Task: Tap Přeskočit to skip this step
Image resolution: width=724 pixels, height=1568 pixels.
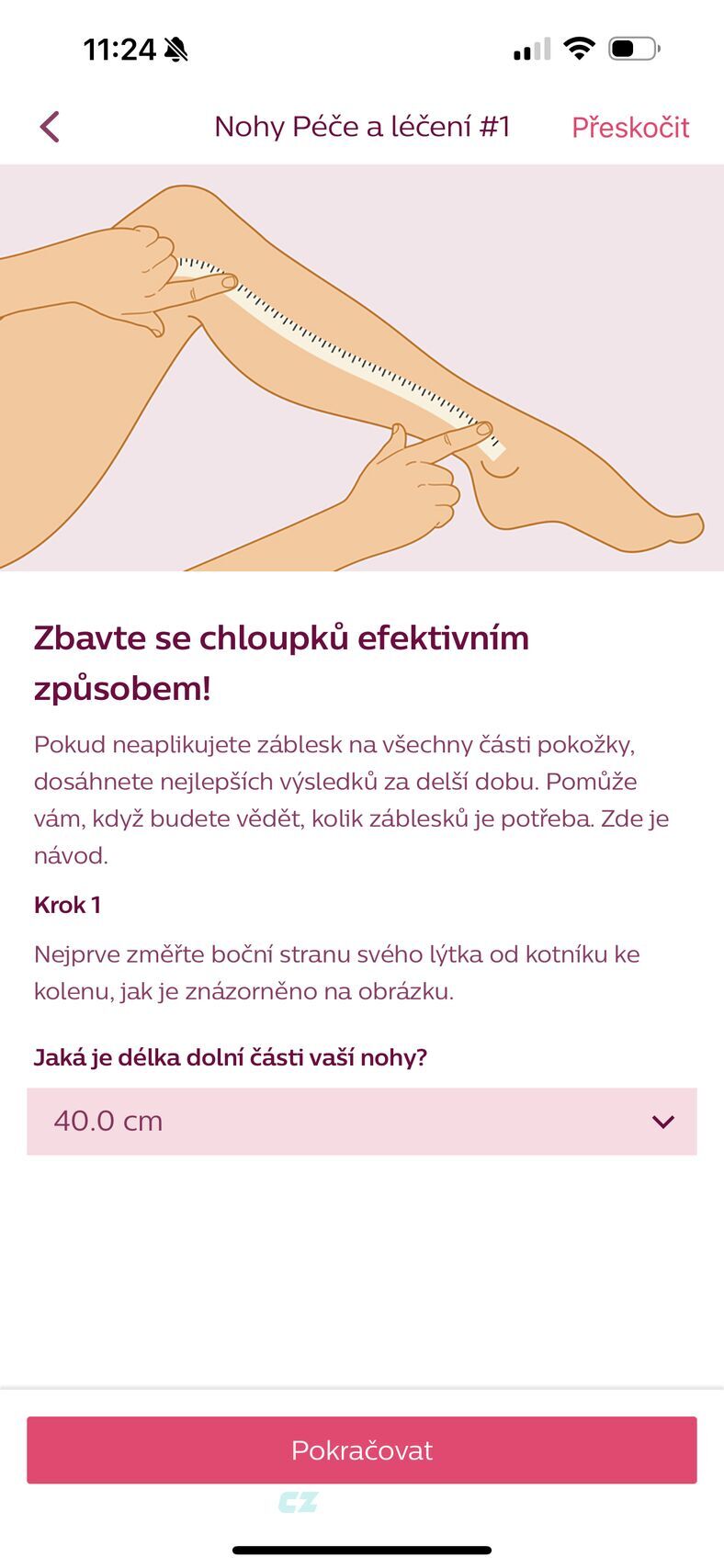Action: click(x=629, y=127)
